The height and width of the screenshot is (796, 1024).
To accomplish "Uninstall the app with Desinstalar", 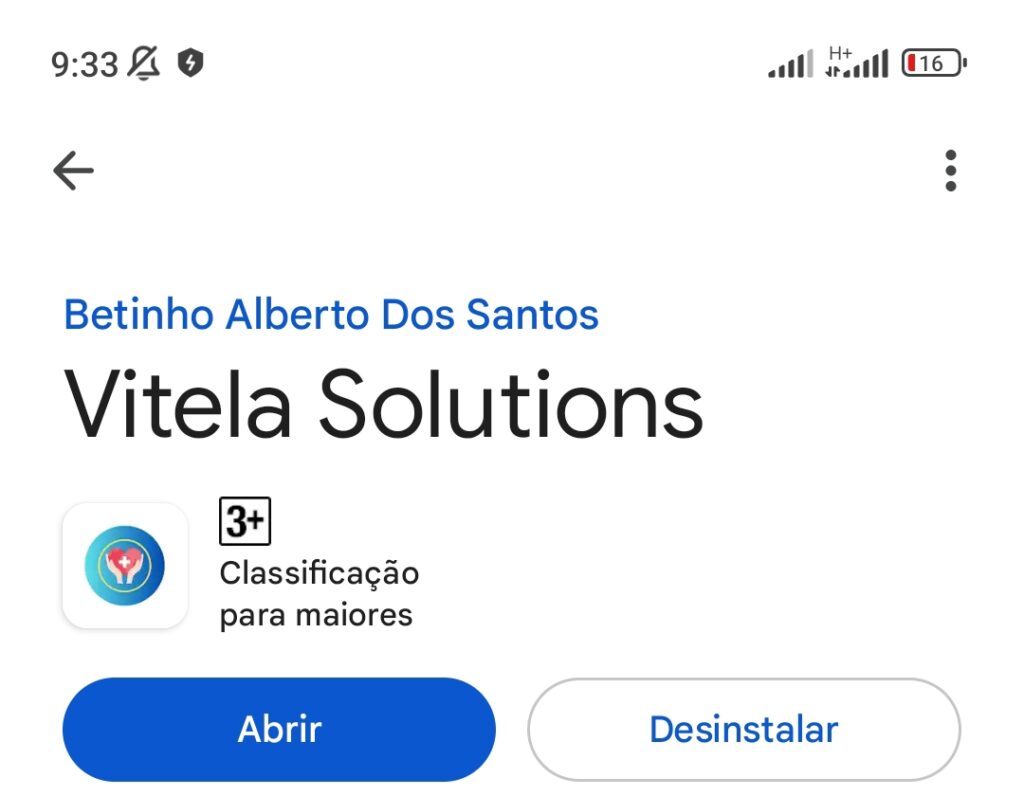I will pos(743,729).
